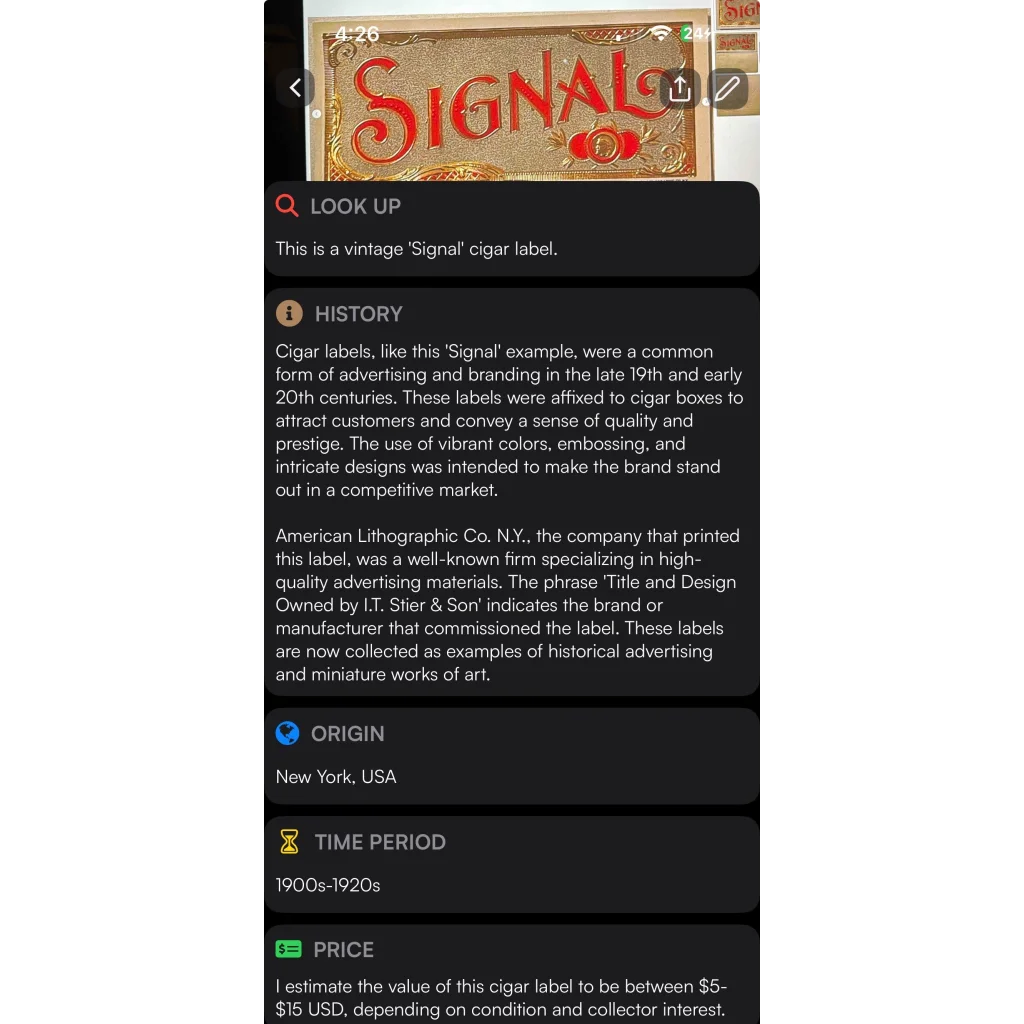
Task: Go back using the back arrow
Action: [295, 88]
